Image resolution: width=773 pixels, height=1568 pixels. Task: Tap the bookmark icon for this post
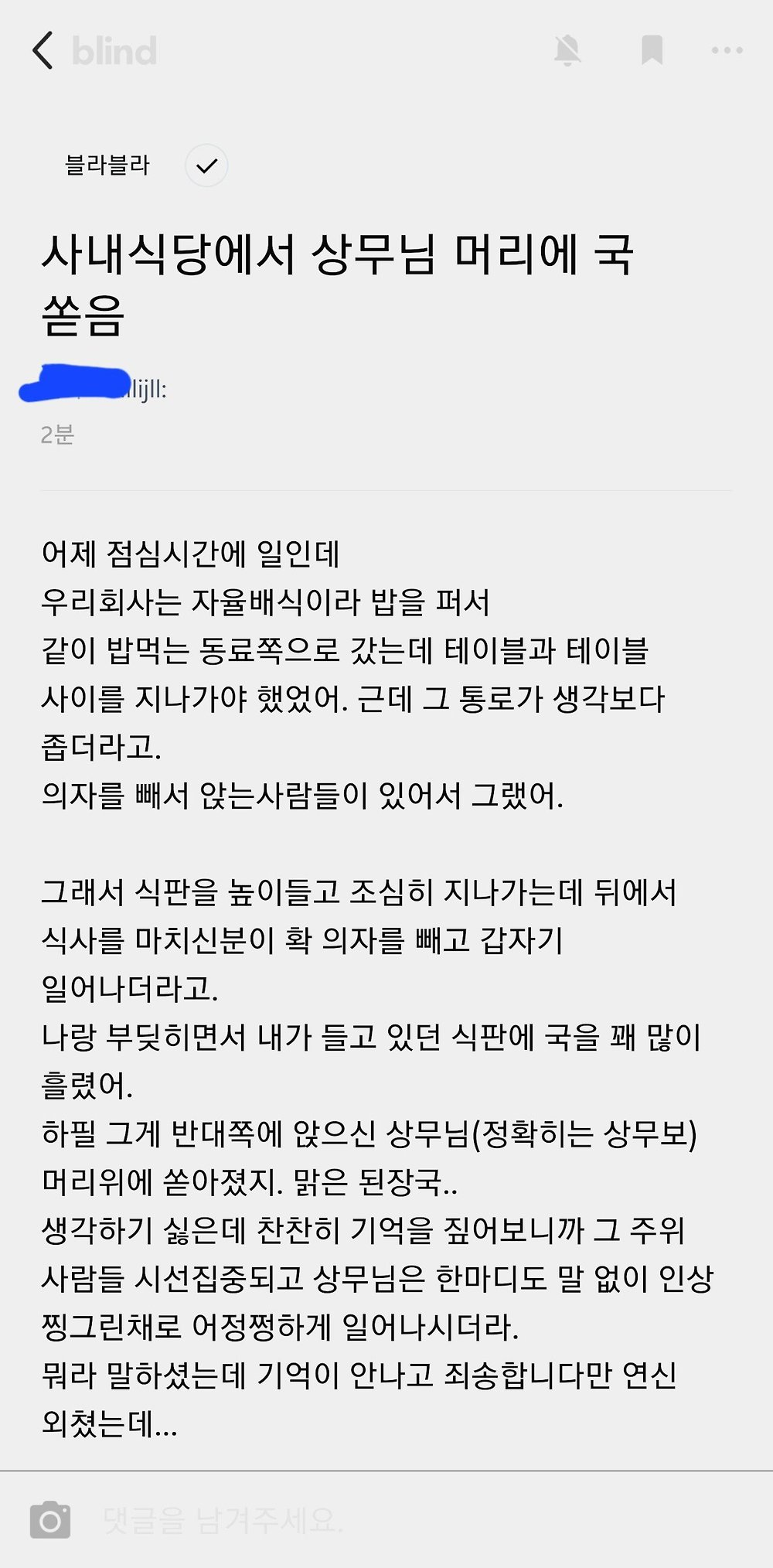(652, 50)
